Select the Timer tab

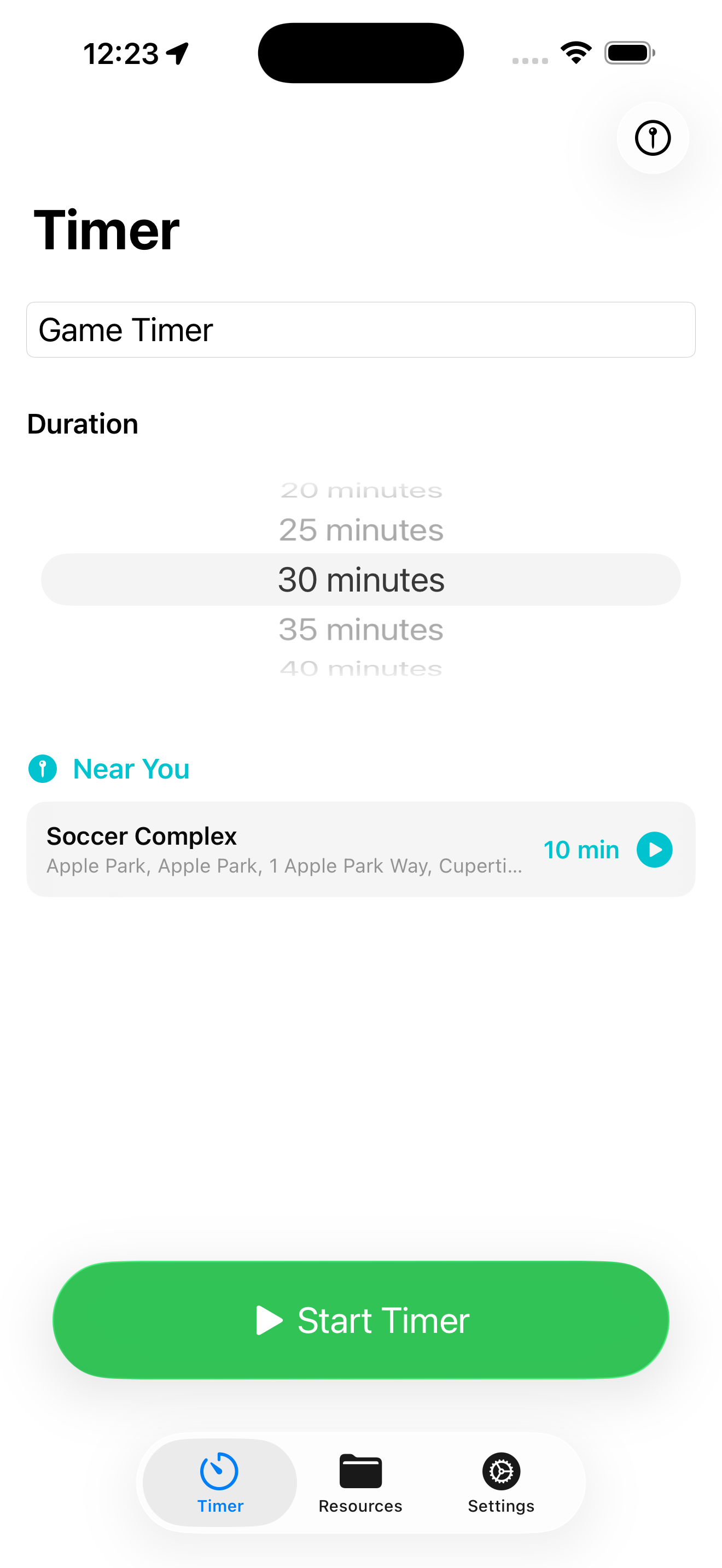tap(220, 1482)
